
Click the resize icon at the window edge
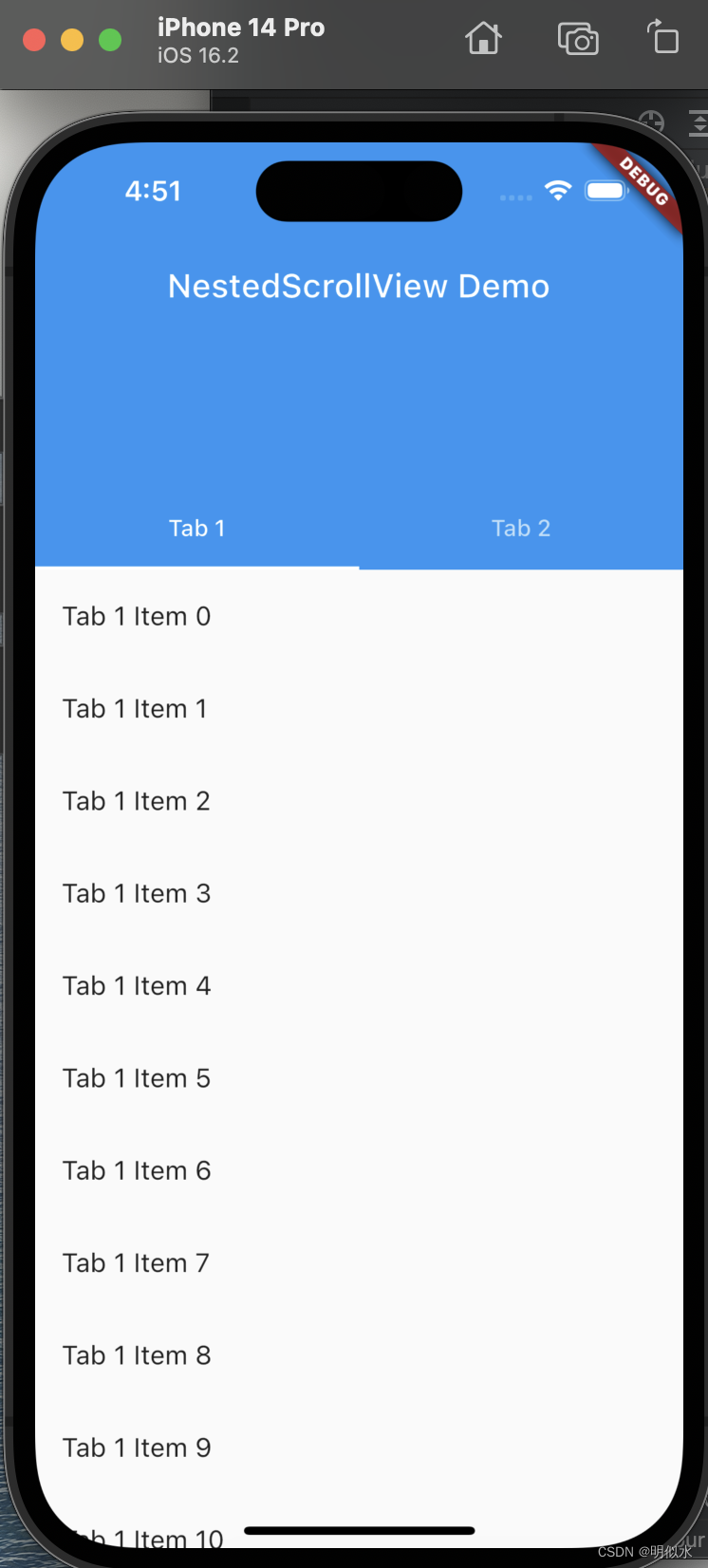pos(698,122)
